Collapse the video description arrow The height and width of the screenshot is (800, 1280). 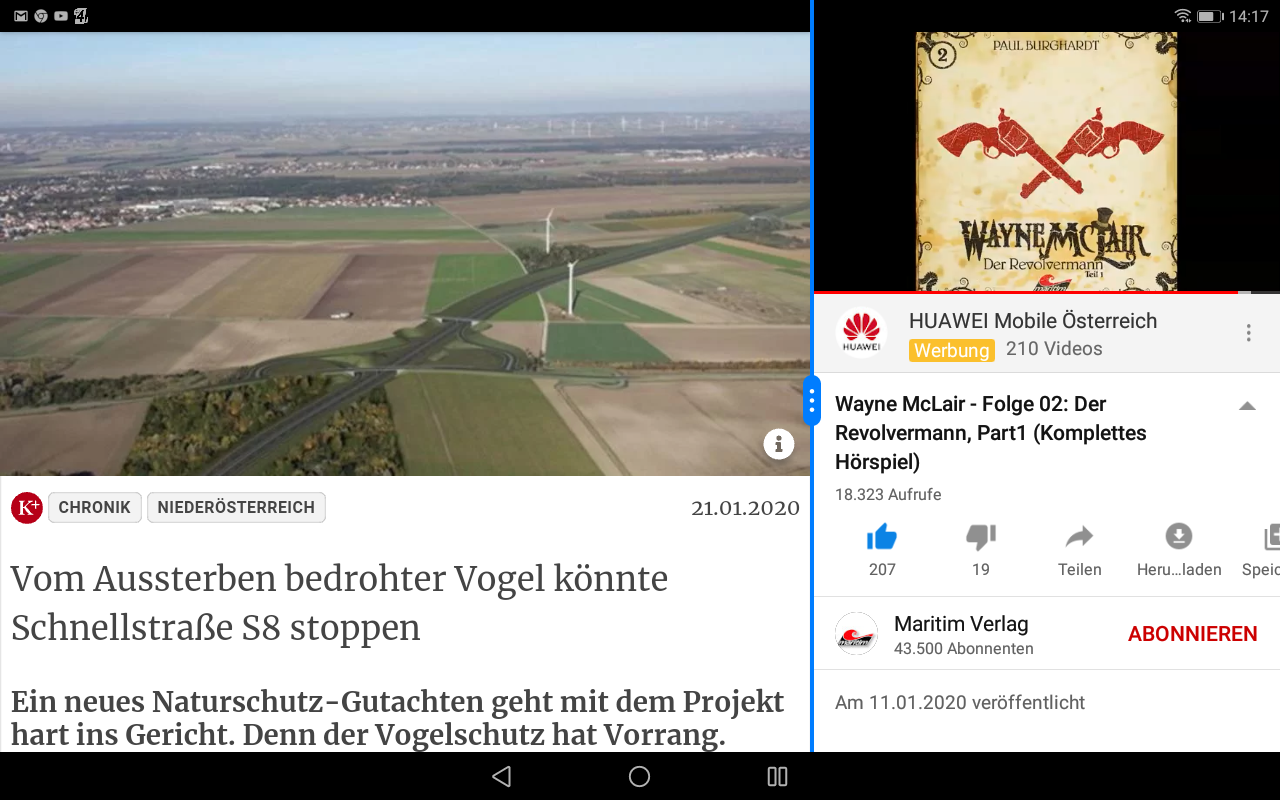click(1247, 406)
